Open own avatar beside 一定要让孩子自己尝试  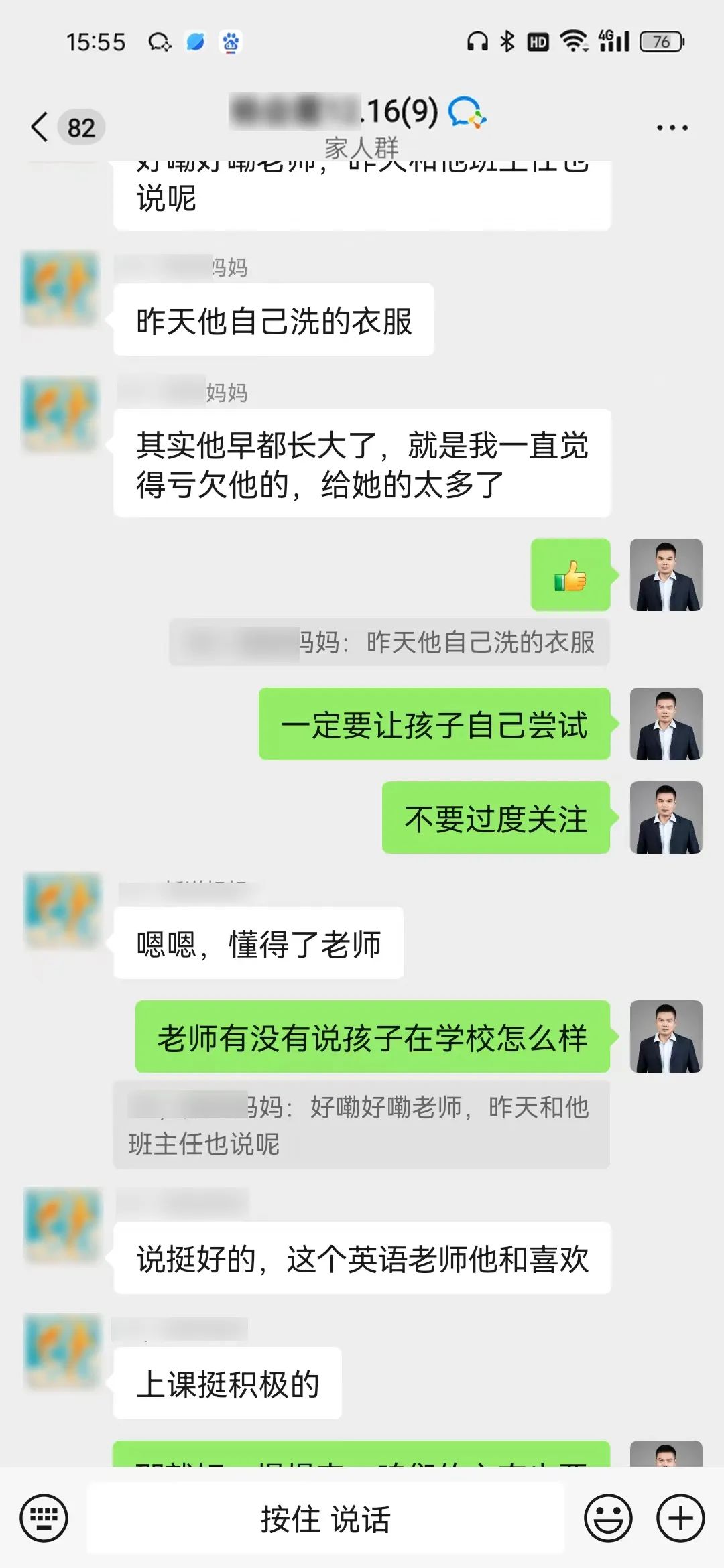coord(666,724)
